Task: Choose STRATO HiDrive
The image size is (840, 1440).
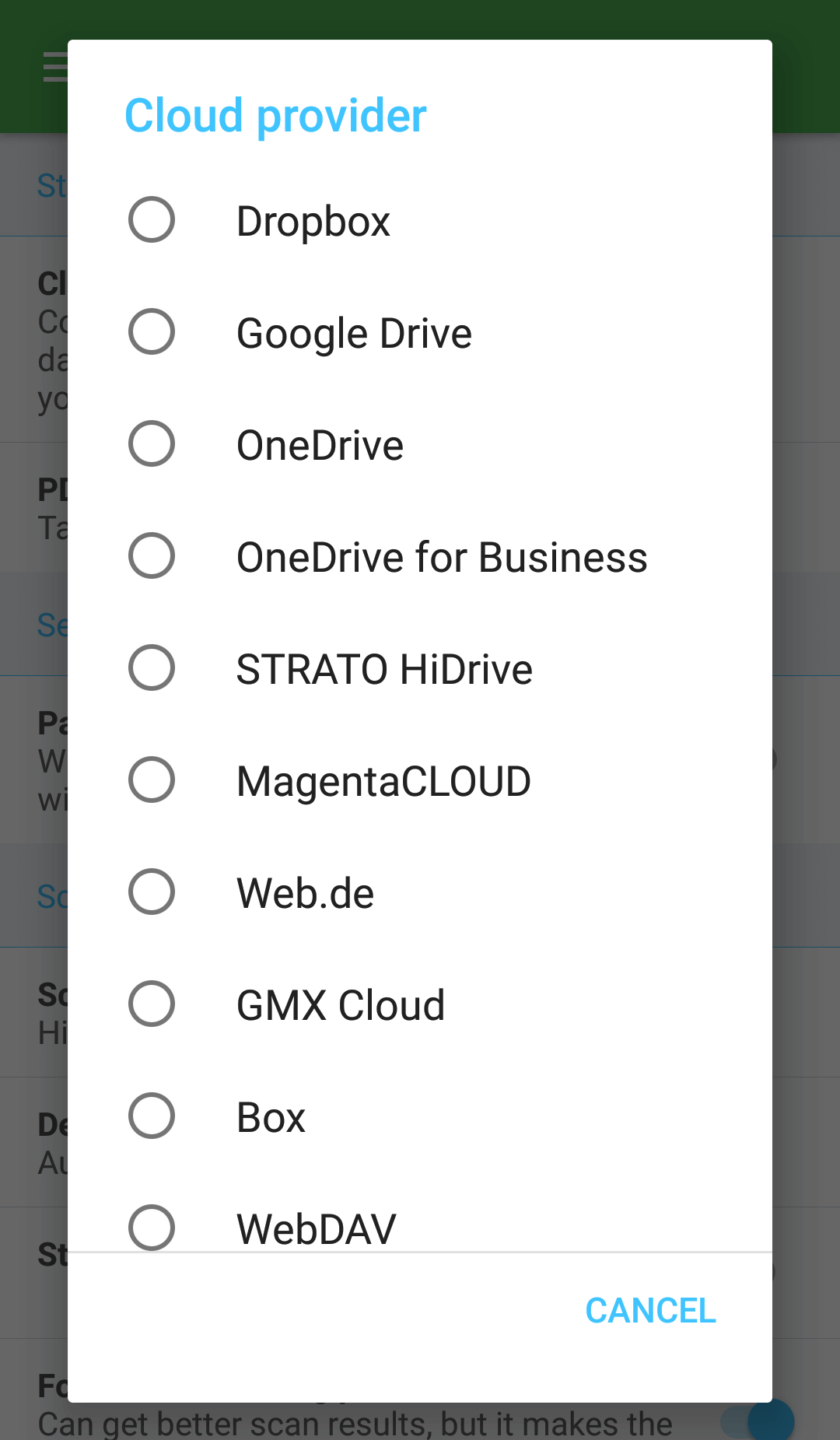Action: (x=420, y=668)
